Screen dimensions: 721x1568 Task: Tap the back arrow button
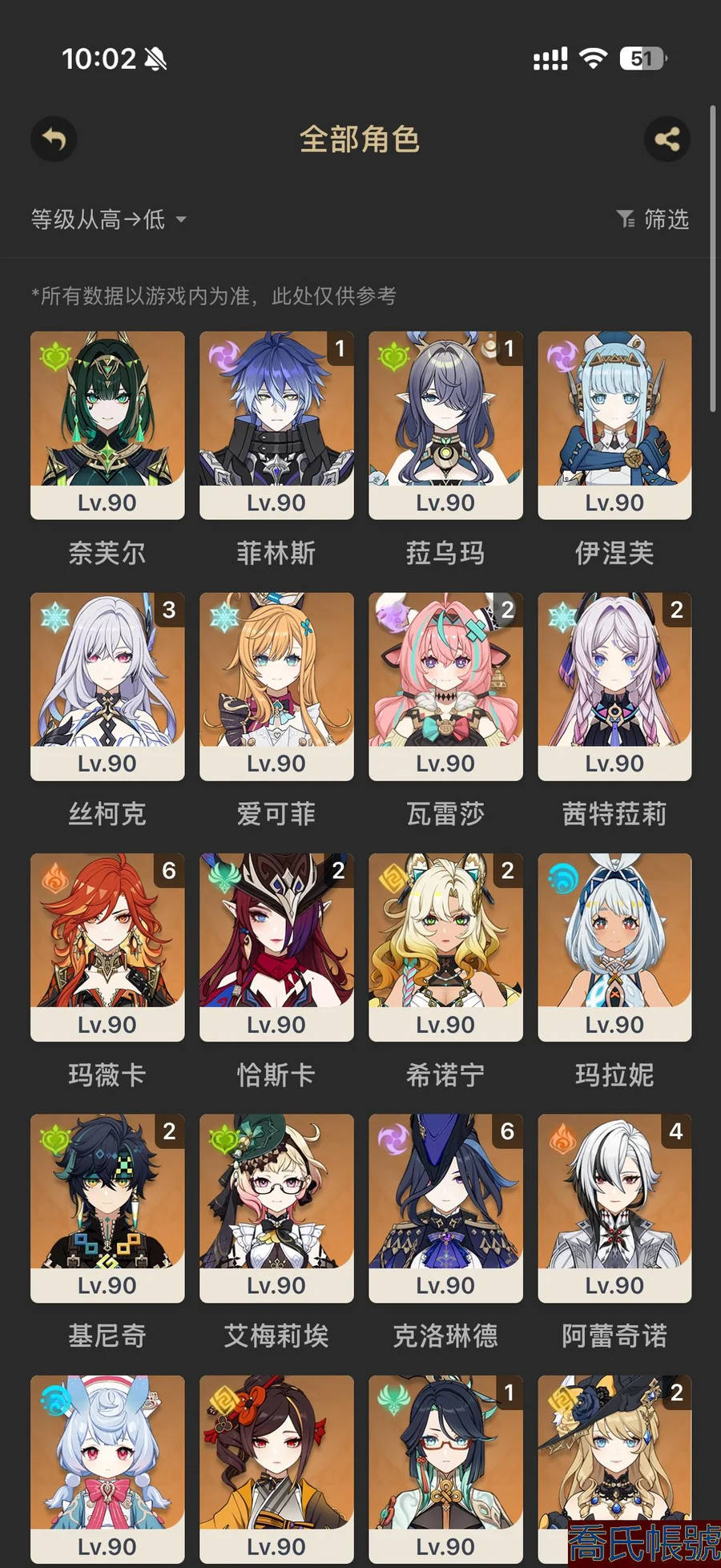click(x=54, y=139)
